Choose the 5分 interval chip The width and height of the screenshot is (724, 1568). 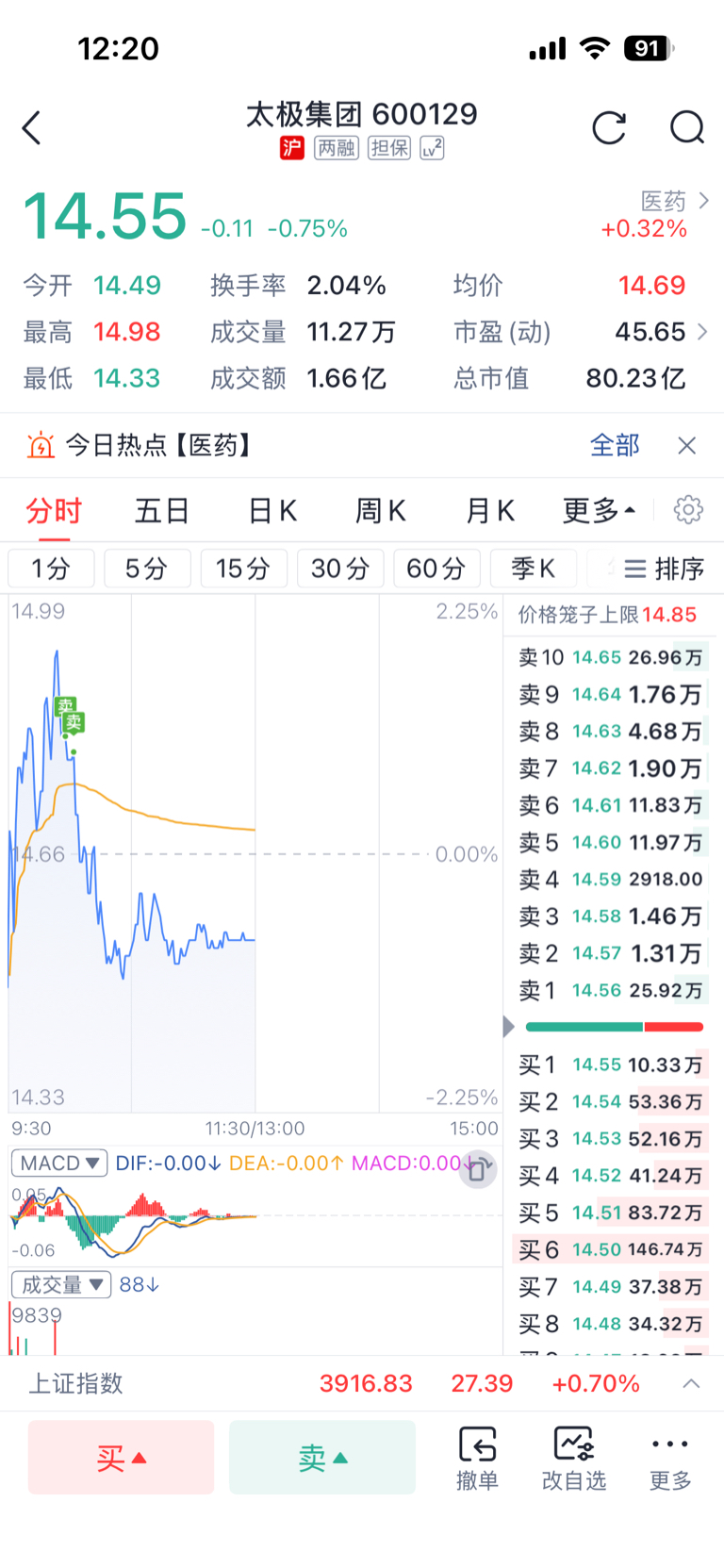coord(147,569)
